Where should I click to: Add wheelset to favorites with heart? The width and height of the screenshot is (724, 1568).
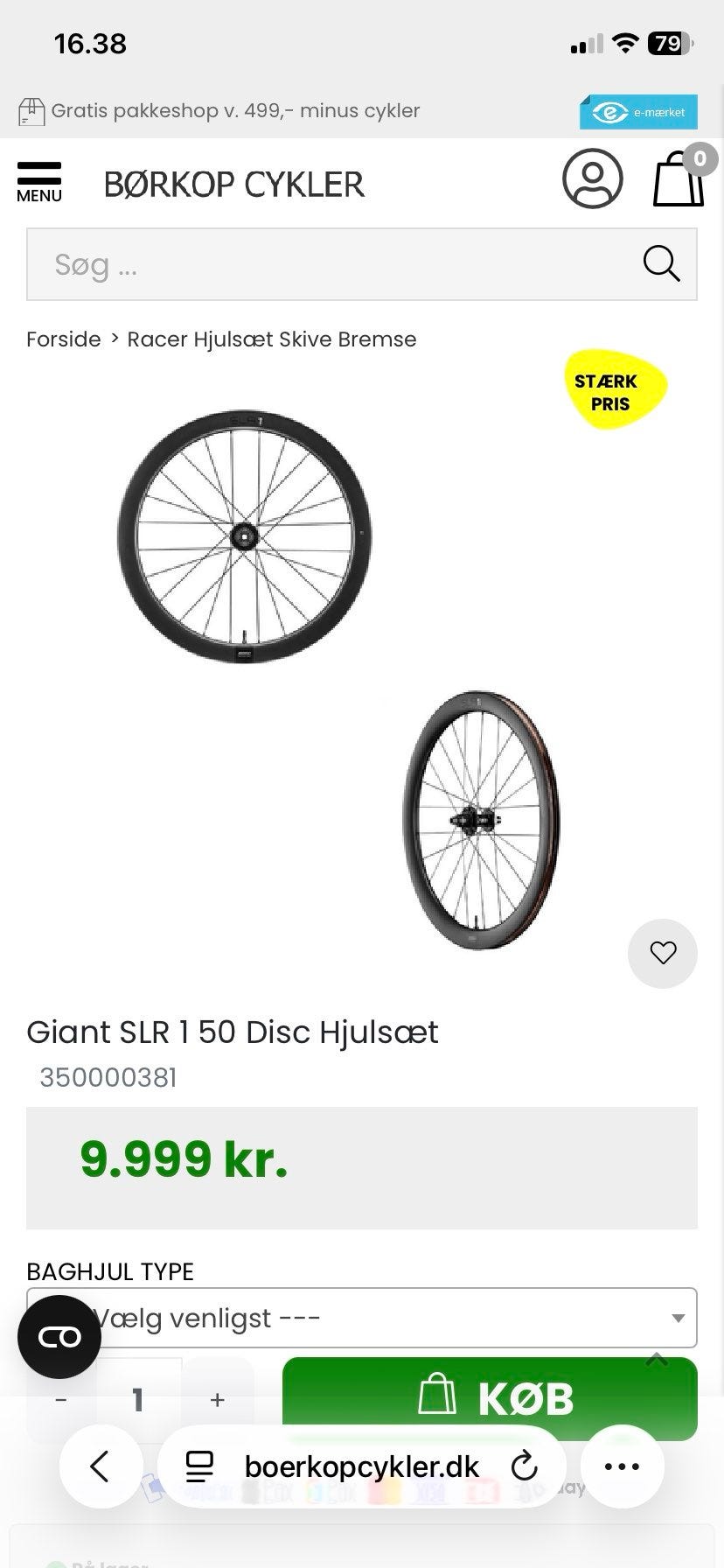pyautogui.click(x=663, y=953)
